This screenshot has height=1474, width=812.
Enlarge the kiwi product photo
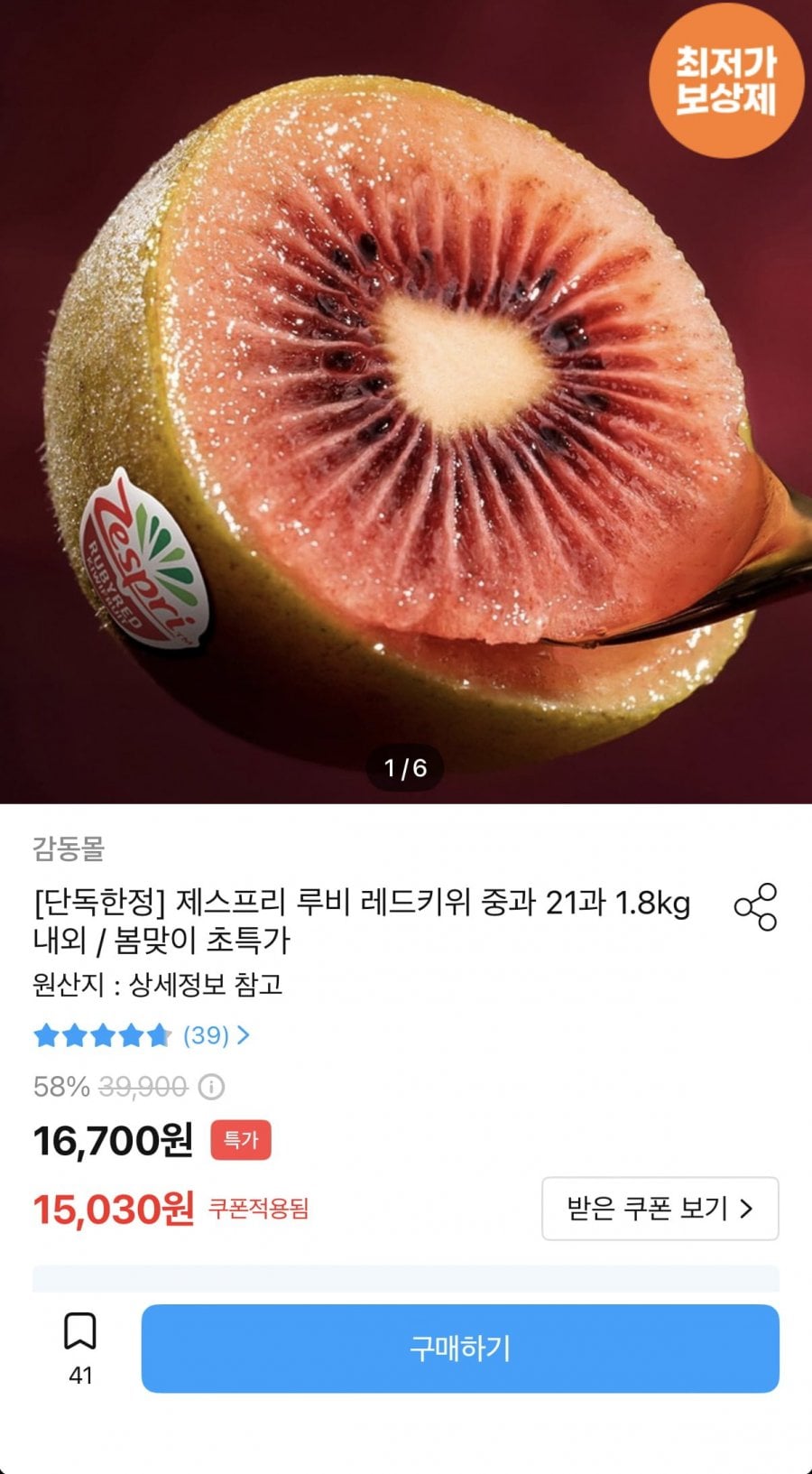[x=406, y=397]
